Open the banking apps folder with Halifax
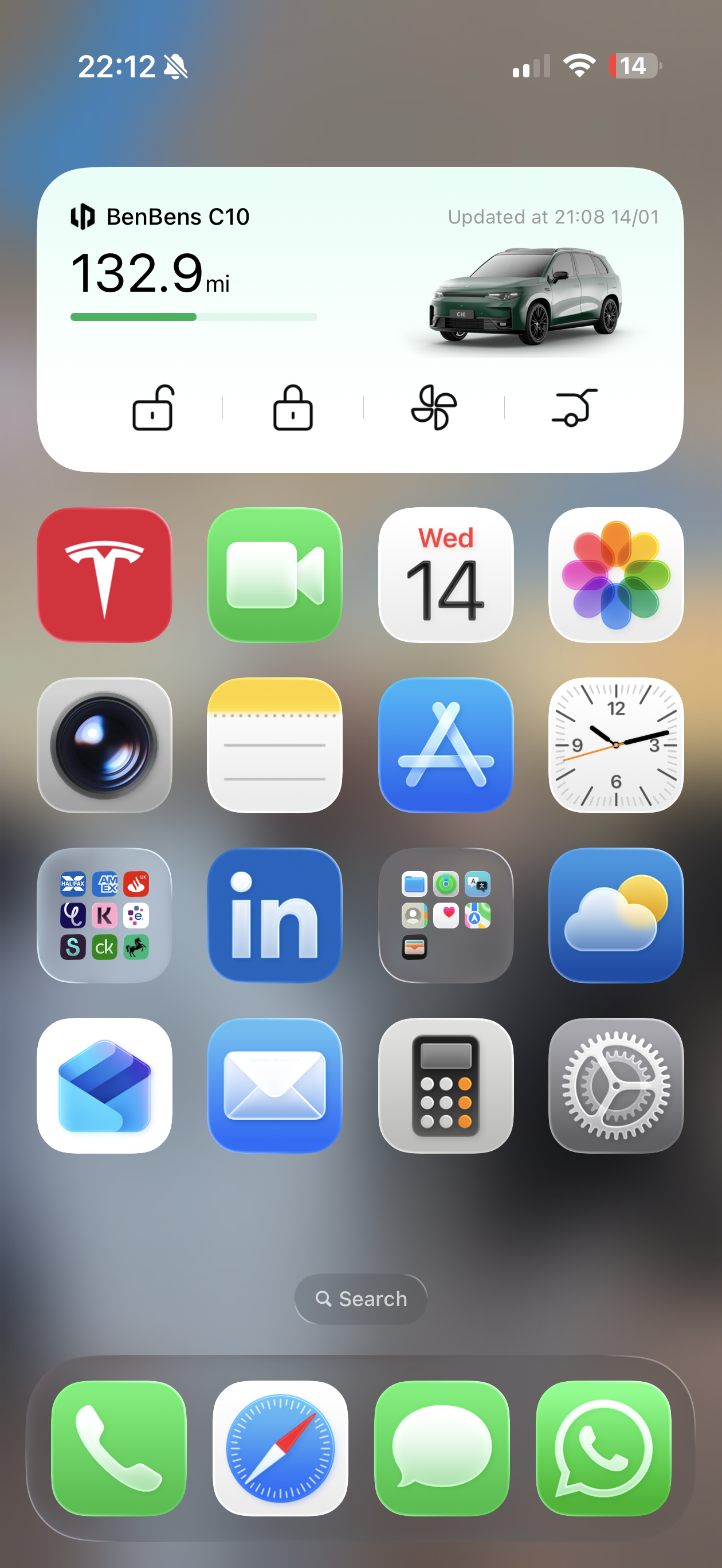Viewport: 722px width, 1568px height. [105, 915]
